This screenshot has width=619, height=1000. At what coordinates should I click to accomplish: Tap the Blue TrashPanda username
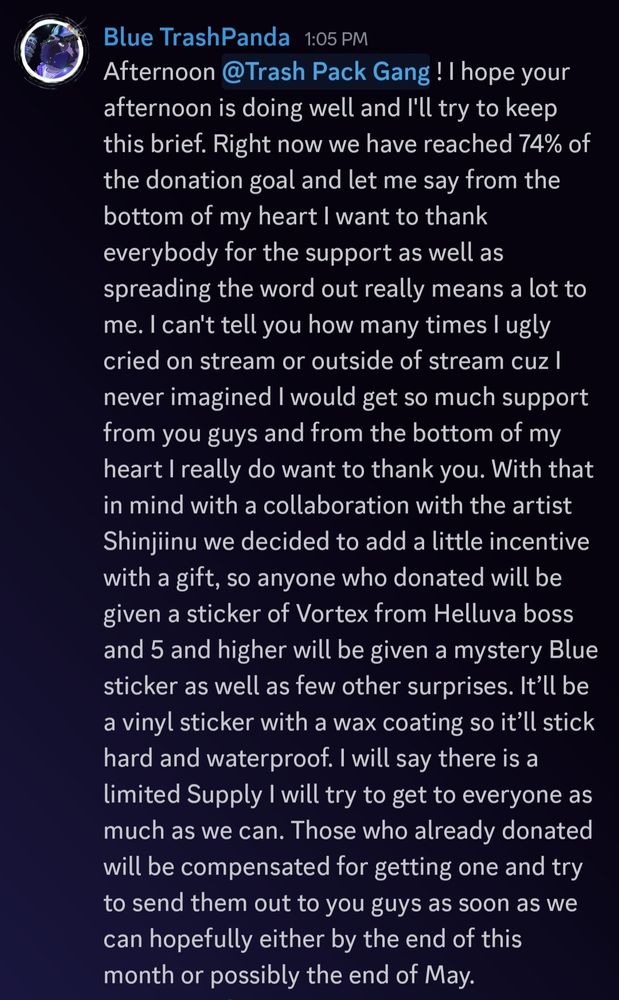coord(196,37)
